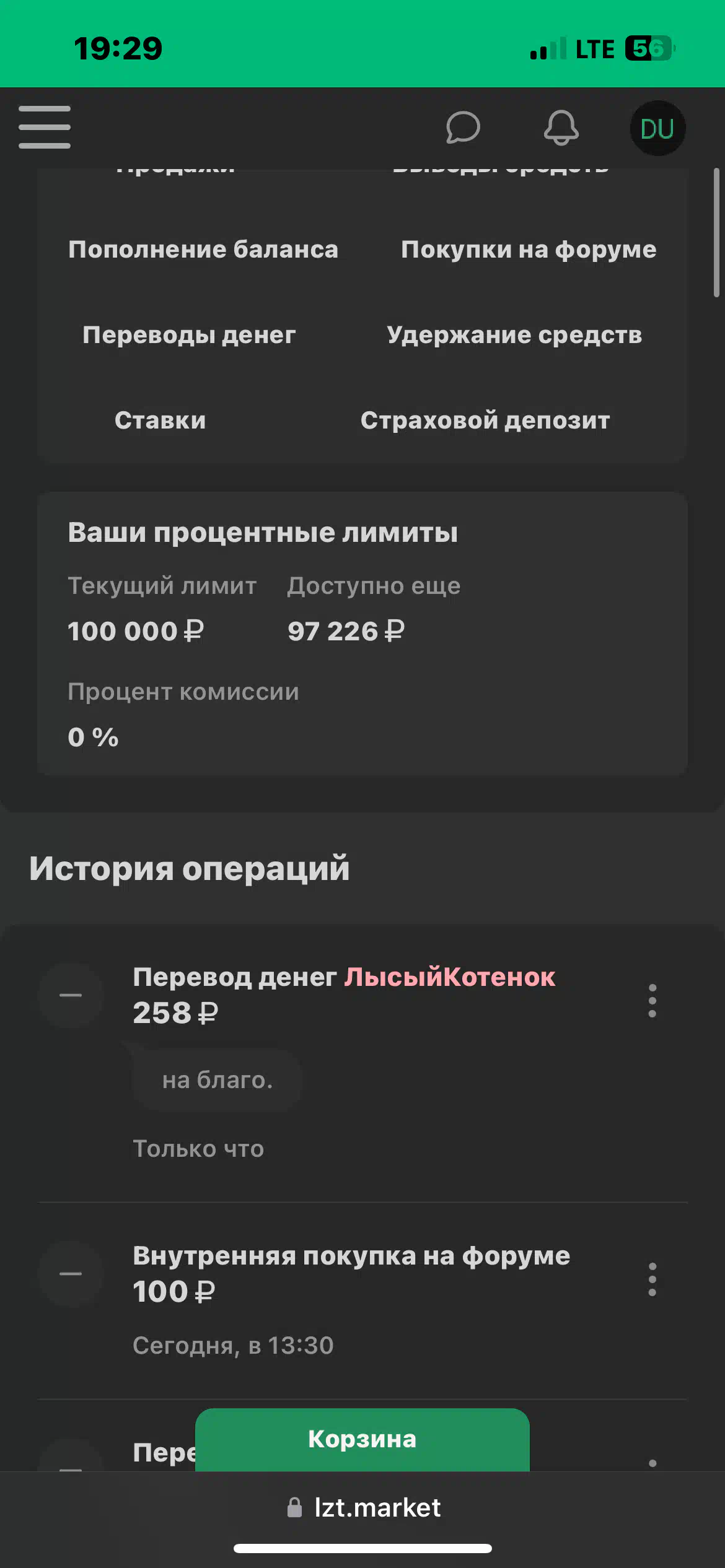The height and width of the screenshot is (1568, 725).
Task: Choose the Ставки filter
Action: [x=160, y=420]
